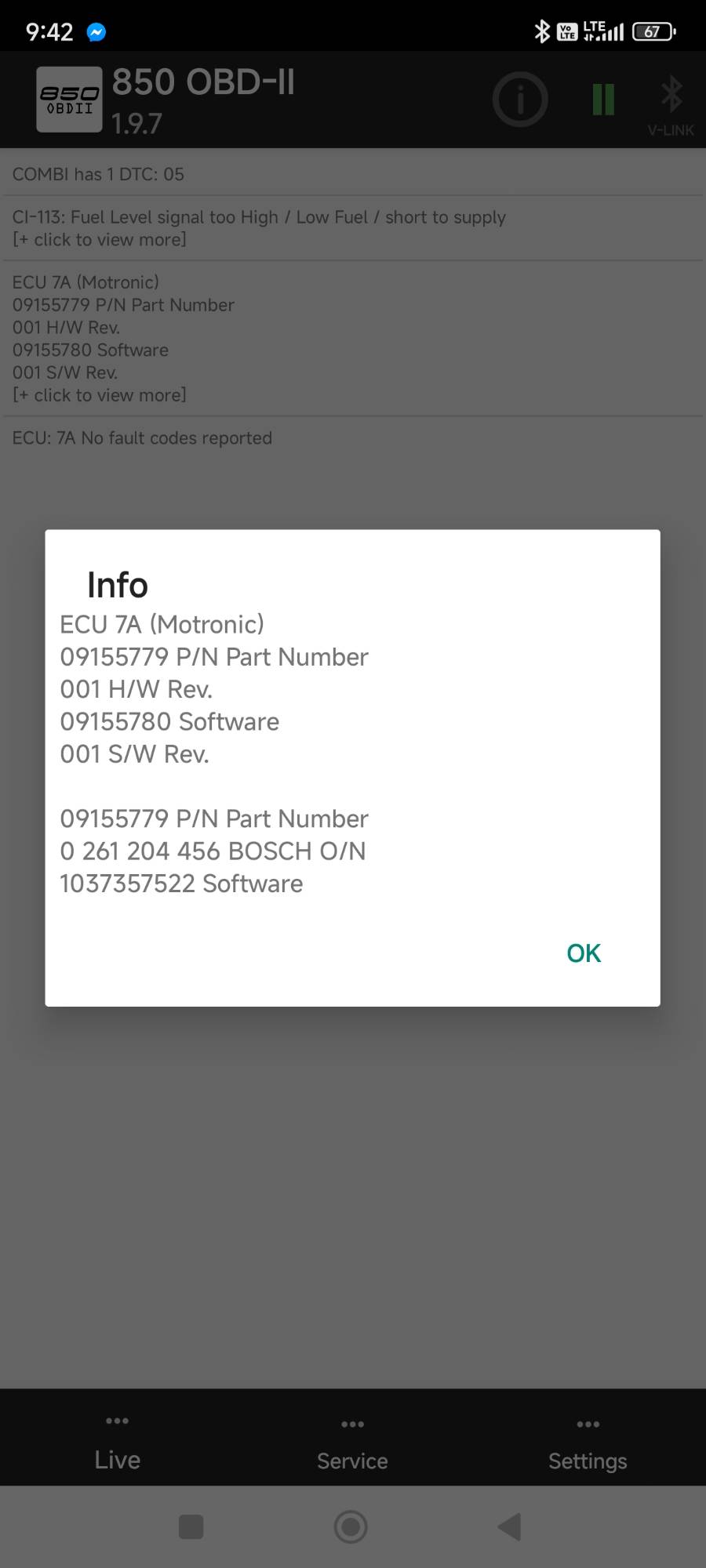The width and height of the screenshot is (706, 1568).
Task: Return to the home screen
Action: click(351, 1526)
